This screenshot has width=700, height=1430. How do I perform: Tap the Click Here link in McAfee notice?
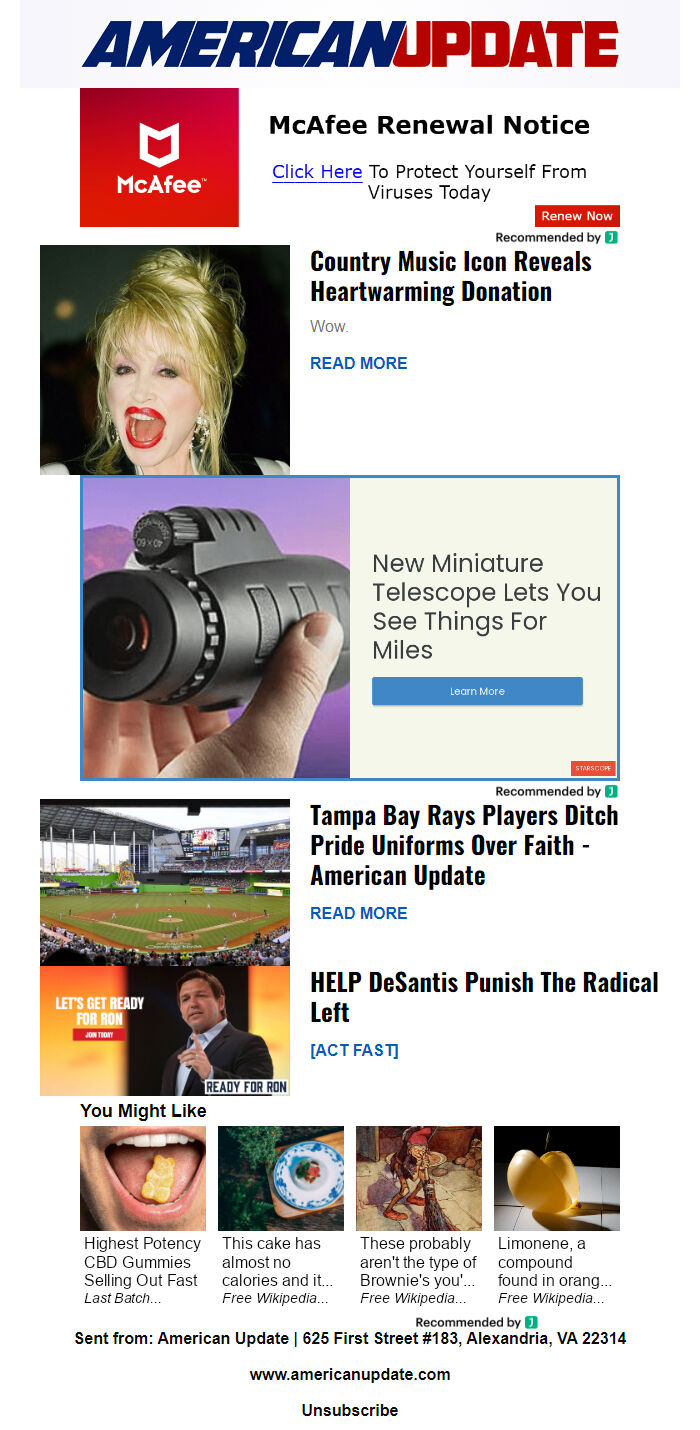pos(317,172)
